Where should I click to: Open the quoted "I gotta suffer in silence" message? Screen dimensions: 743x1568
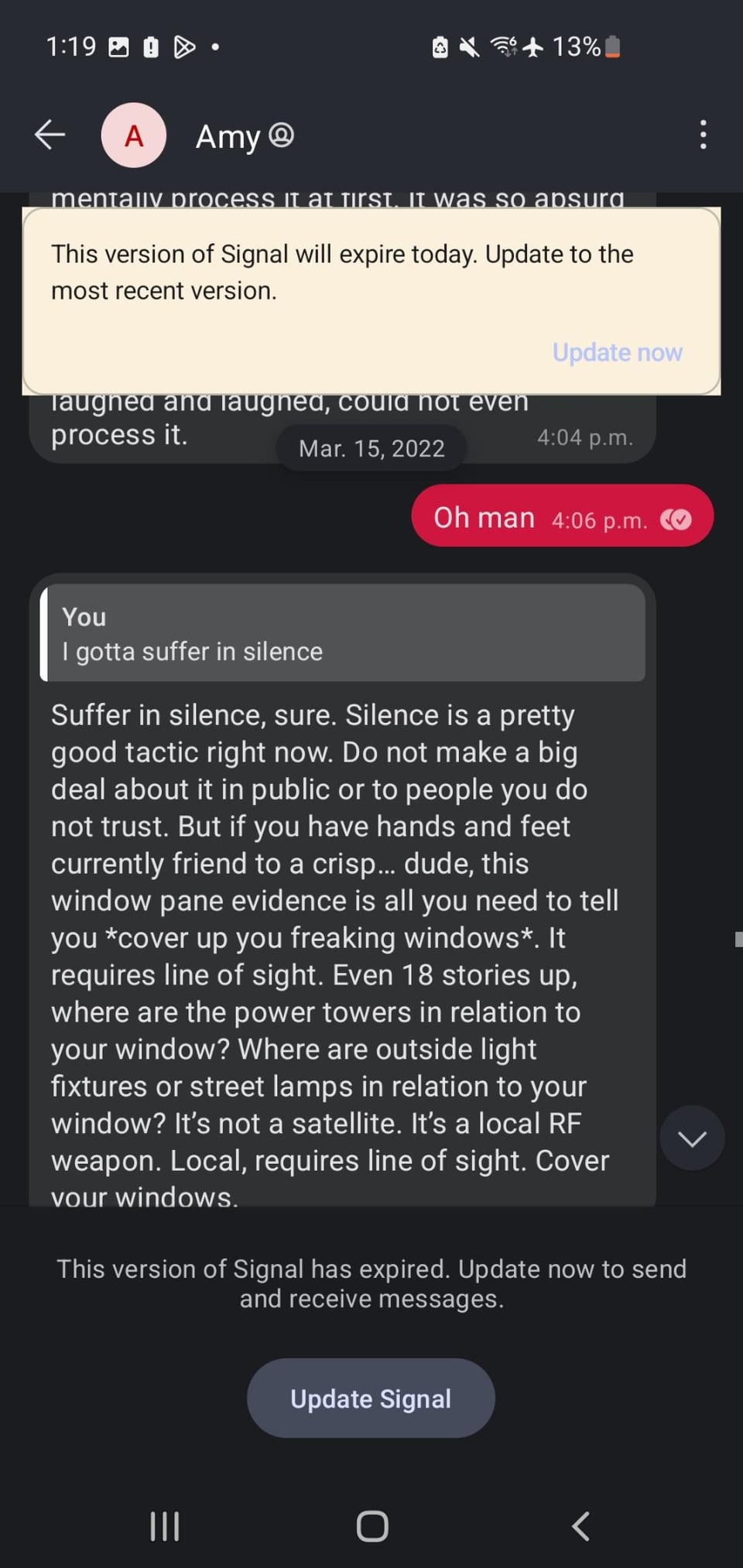click(x=343, y=634)
